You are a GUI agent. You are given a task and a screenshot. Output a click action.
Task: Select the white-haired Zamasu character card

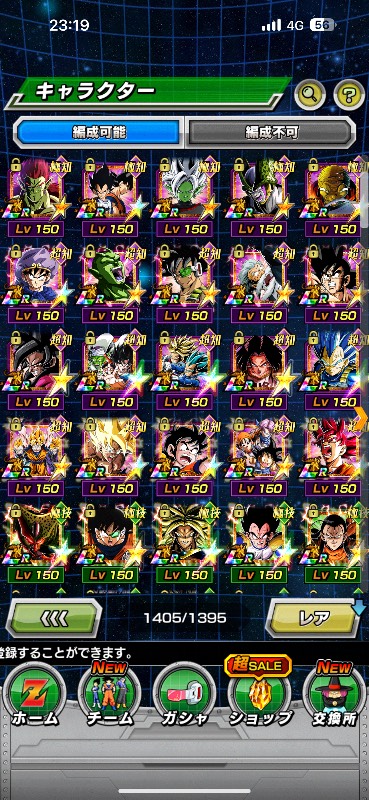point(184,198)
